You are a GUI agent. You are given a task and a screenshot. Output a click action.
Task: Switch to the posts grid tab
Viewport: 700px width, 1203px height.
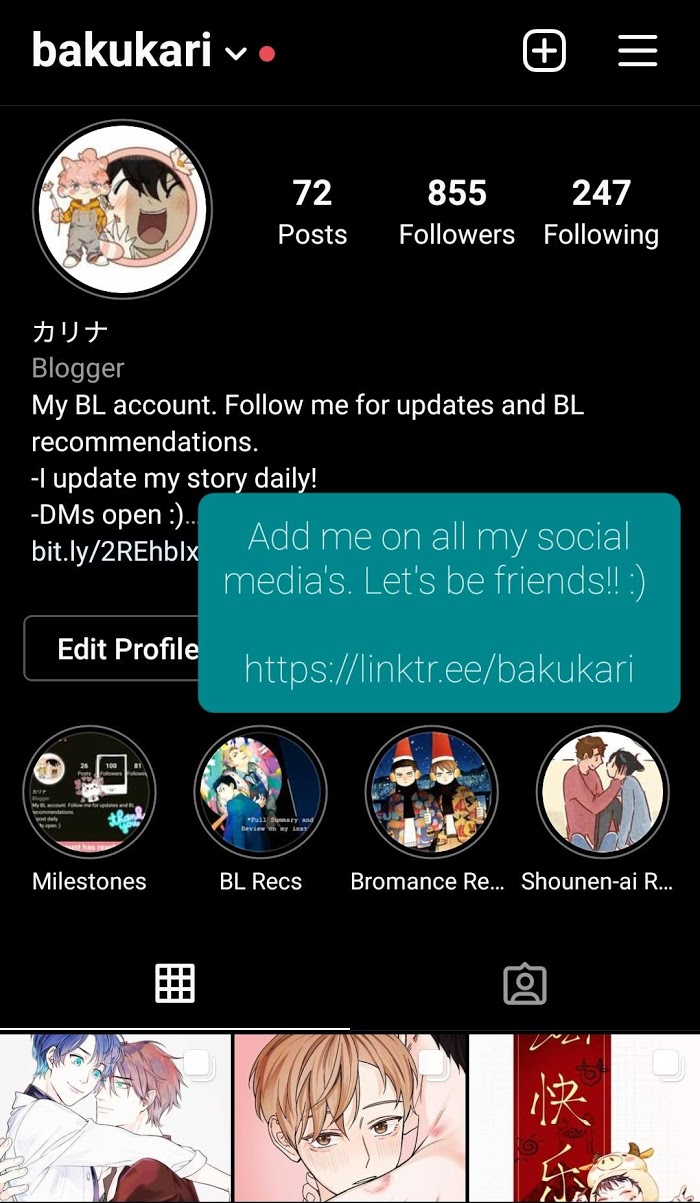coord(175,984)
